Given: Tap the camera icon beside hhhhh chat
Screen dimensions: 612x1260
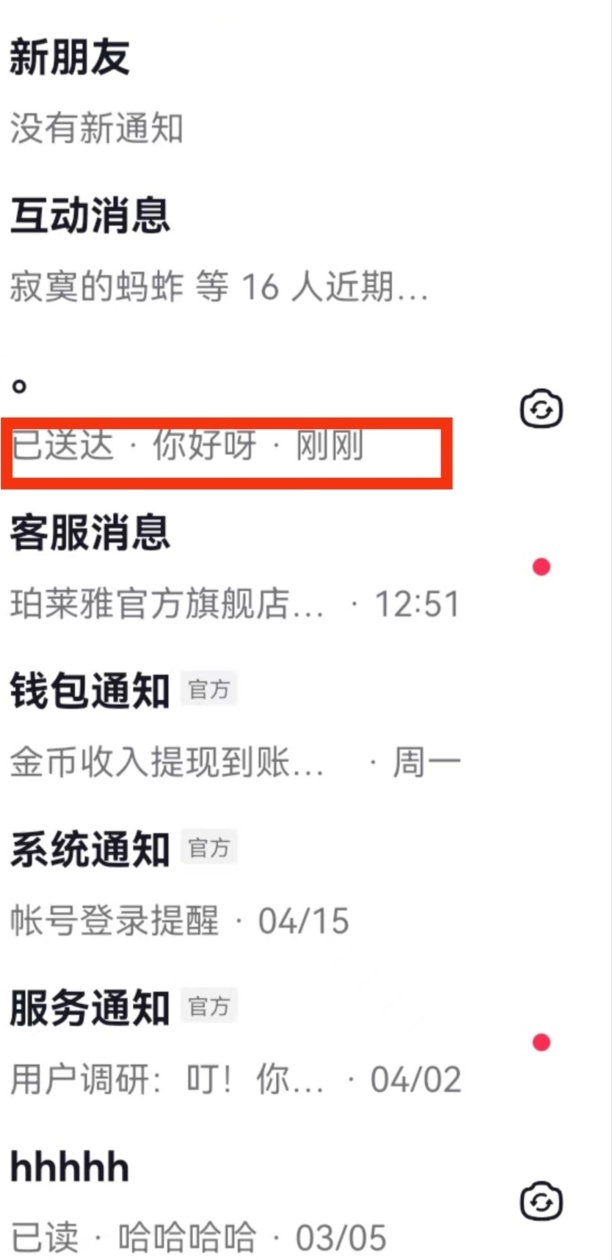Looking at the screenshot, I should [542, 1200].
